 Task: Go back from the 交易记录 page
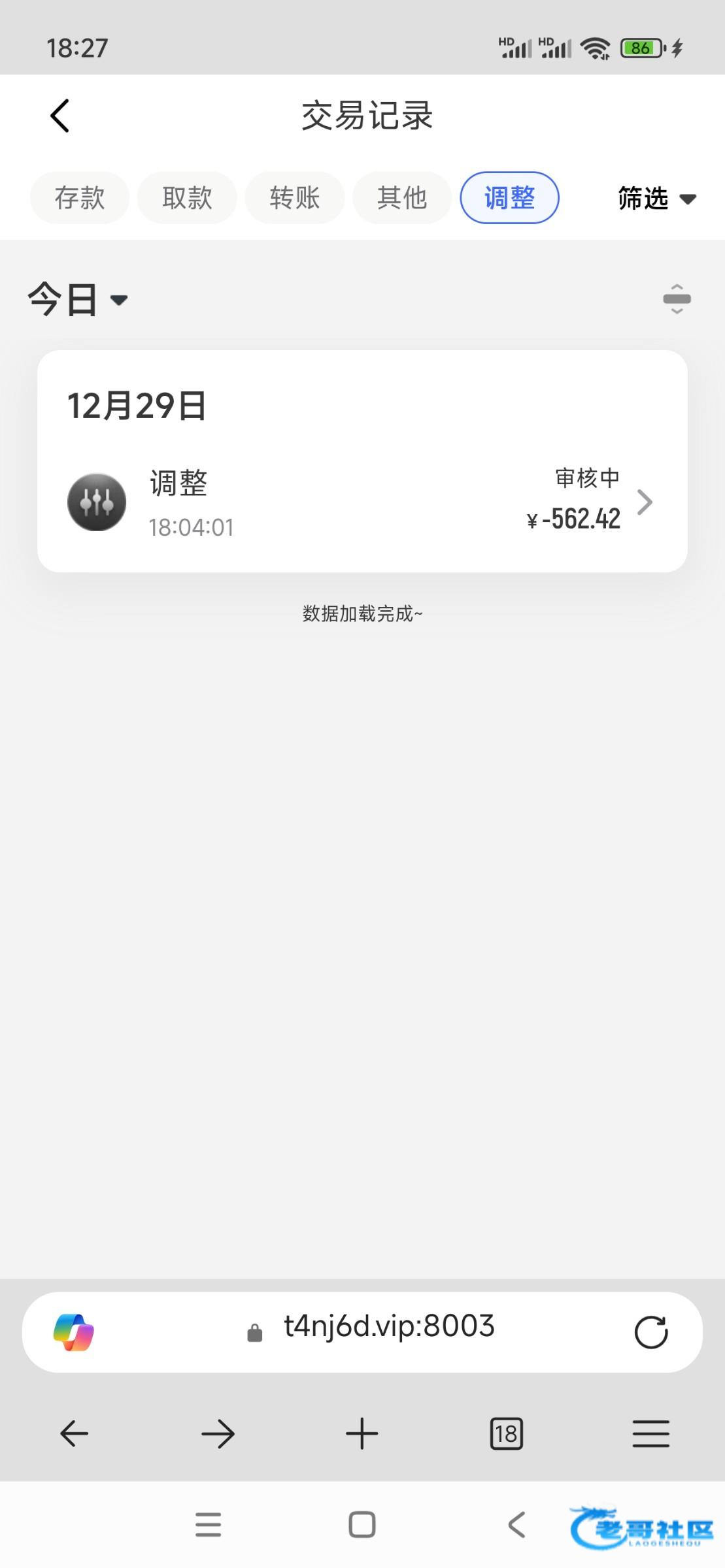(x=60, y=116)
